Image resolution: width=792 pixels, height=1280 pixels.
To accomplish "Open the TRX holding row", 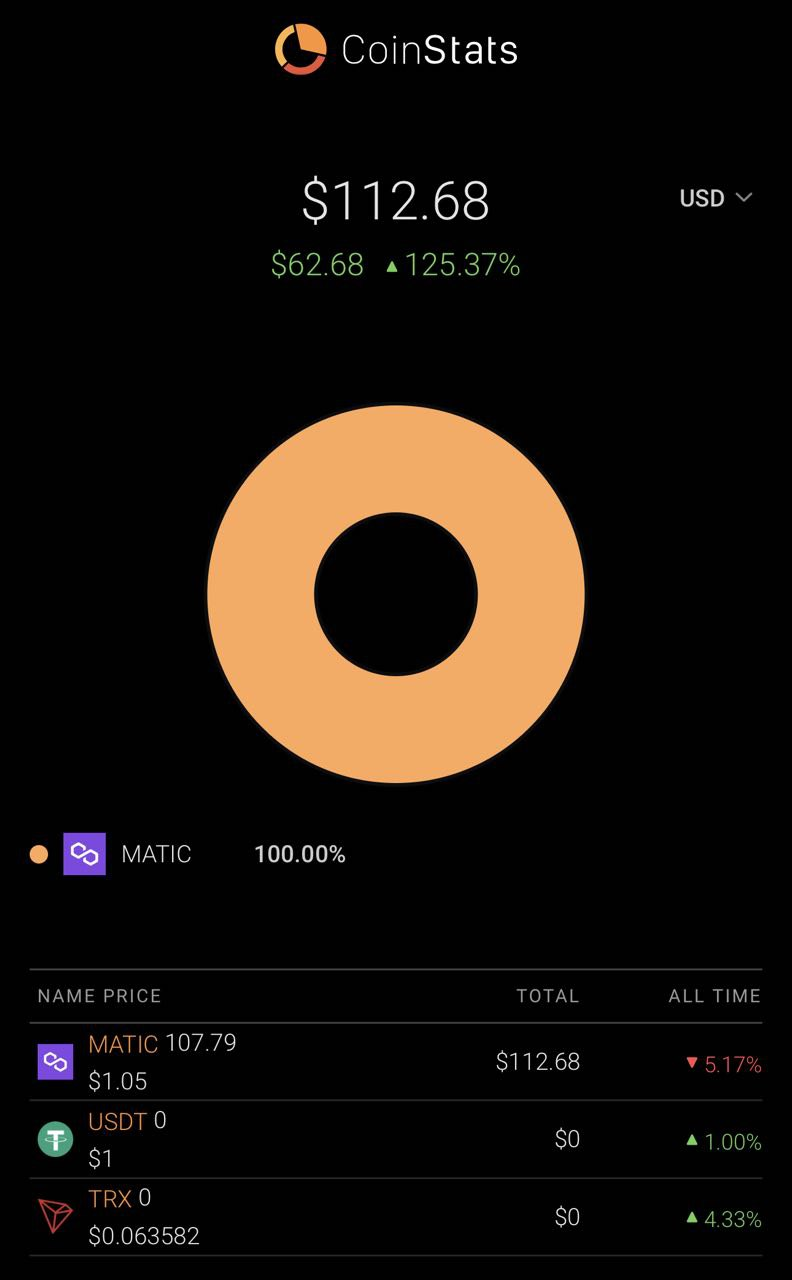I will coord(396,1217).
